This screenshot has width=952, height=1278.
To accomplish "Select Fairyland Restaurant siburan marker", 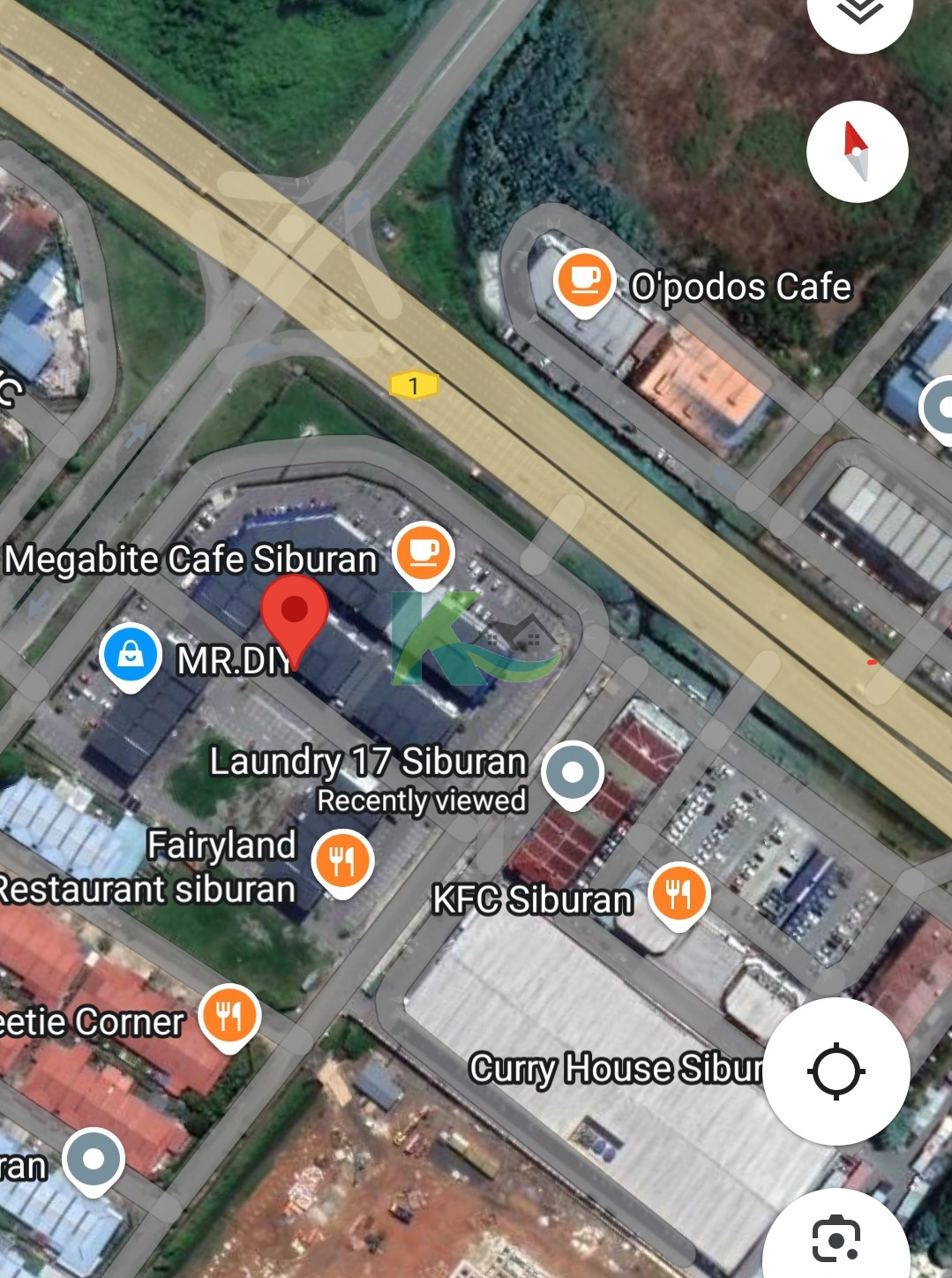I will pos(343,861).
